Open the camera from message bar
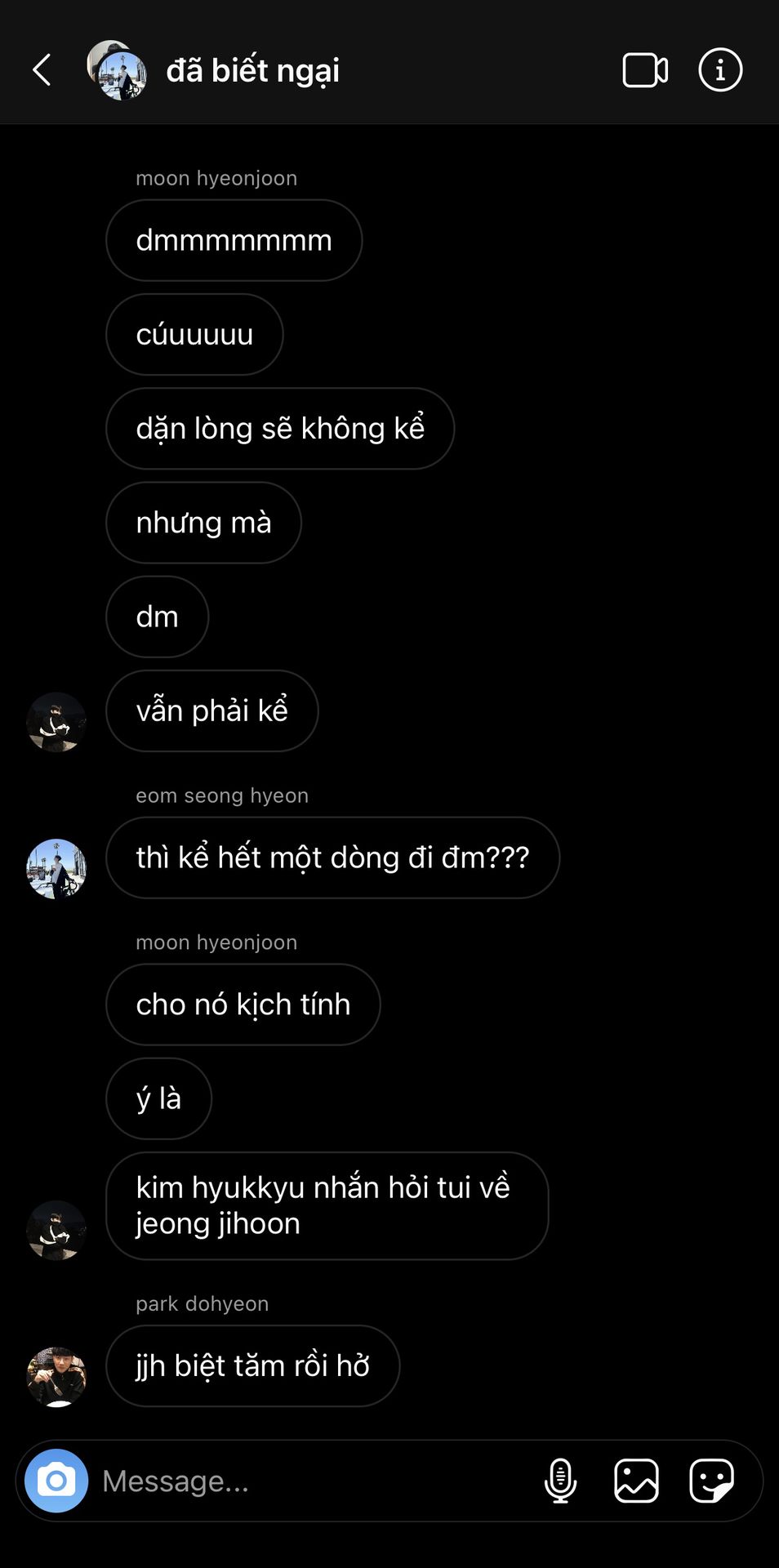 [56, 1481]
